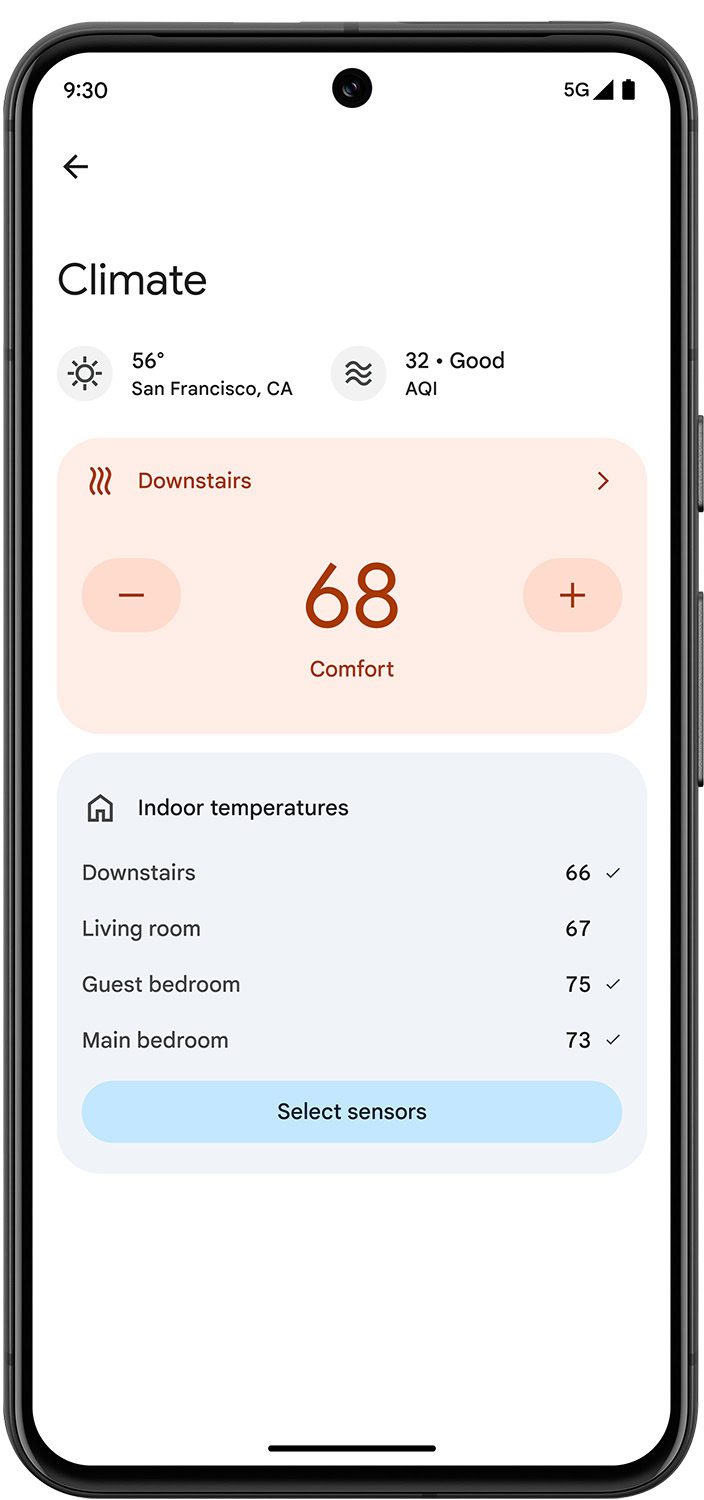Decrease temperature with the minus button
The height and width of the screenshot is (1500, 704).
[x=131, y=595]
